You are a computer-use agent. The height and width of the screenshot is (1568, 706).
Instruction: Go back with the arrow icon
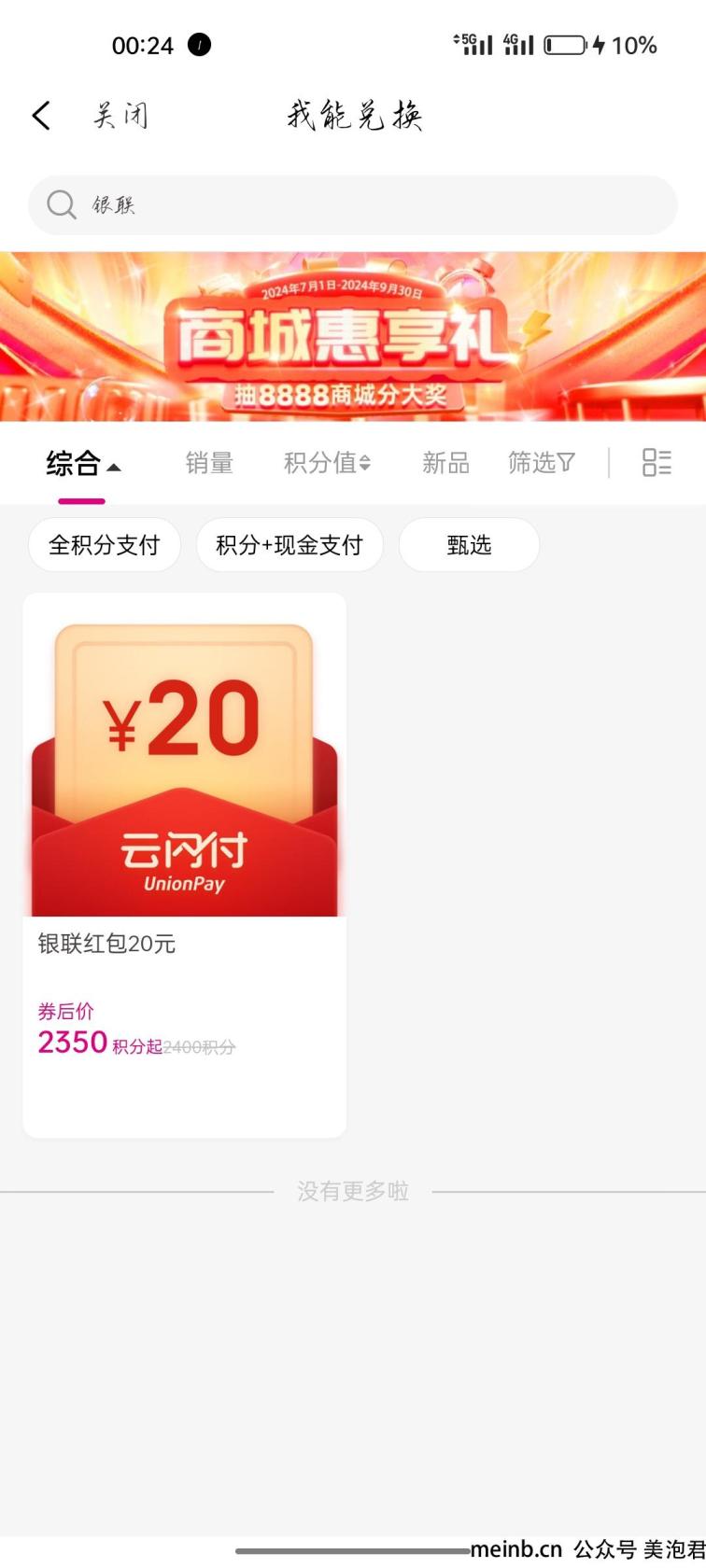coord(41,116)
